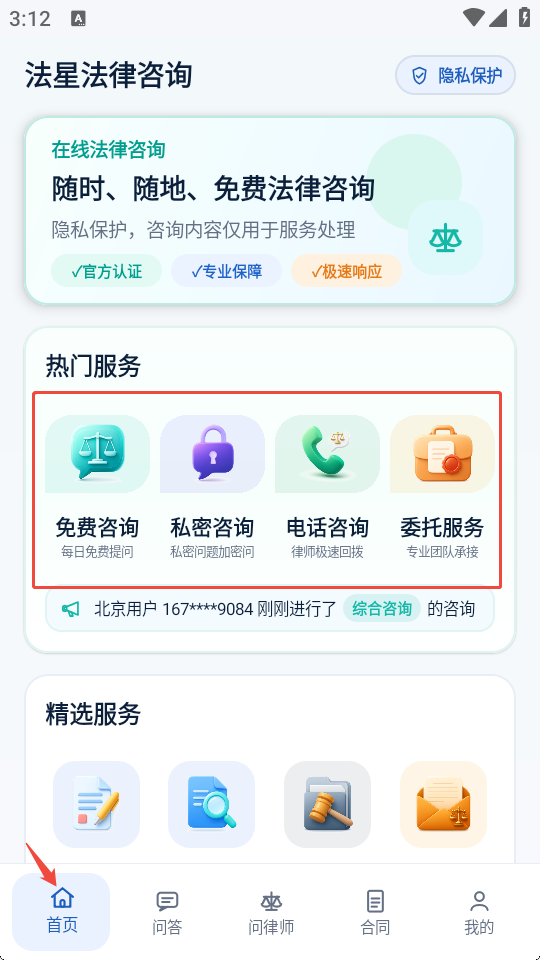Start 免费咨询 free consultation
This screenshot has width=540, height=960.
tap(97, 487)
